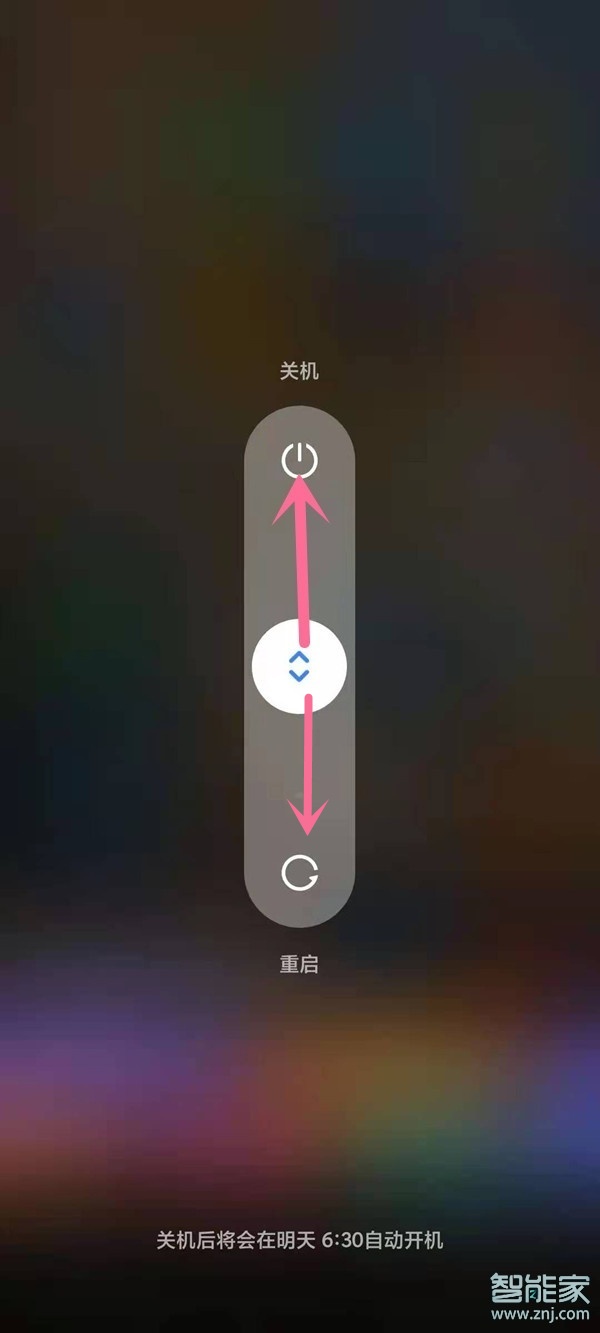Tap the white slider handle with blue arrows
The image size is (600, 1333).
click(299, 667)
